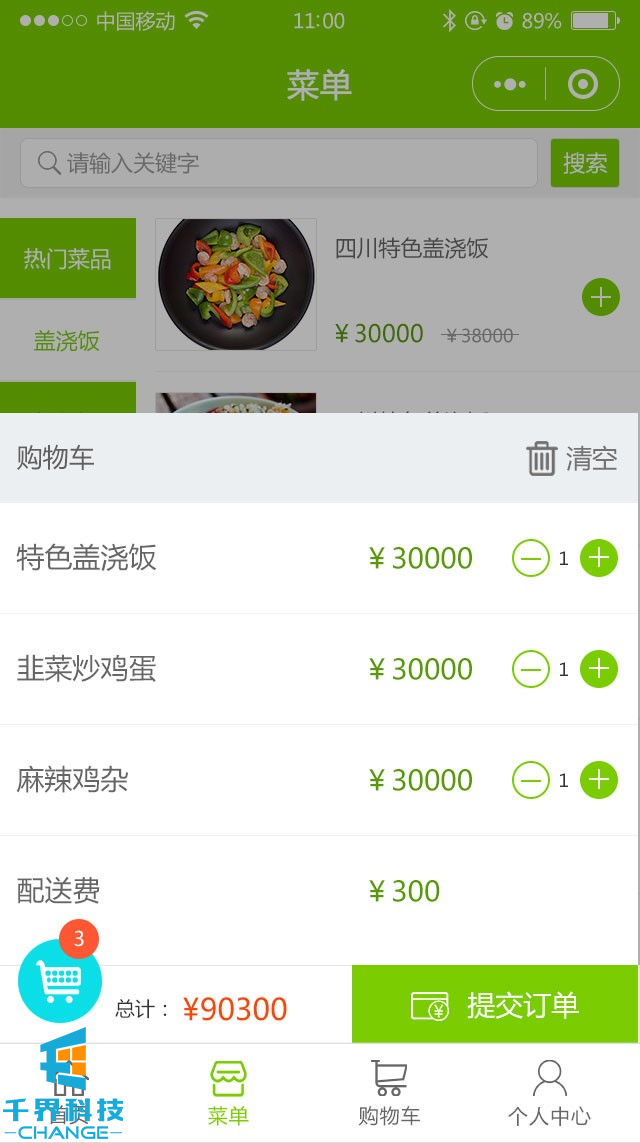This screenshot has height=1143, width=640.
Task: Increase quantity of 特色盖浇饭
Action: [599, 558]
